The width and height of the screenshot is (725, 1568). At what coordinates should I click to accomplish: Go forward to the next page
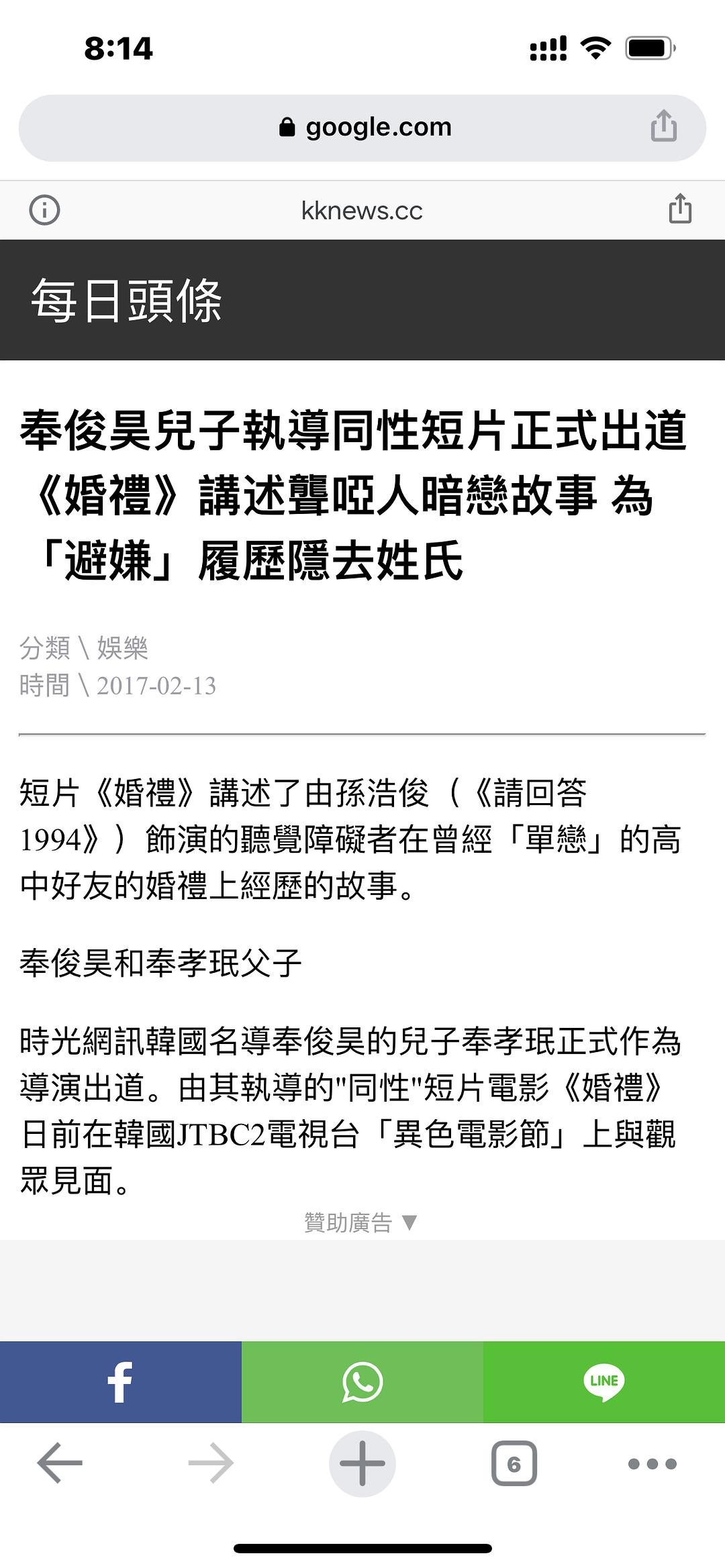click(211, 1463)
